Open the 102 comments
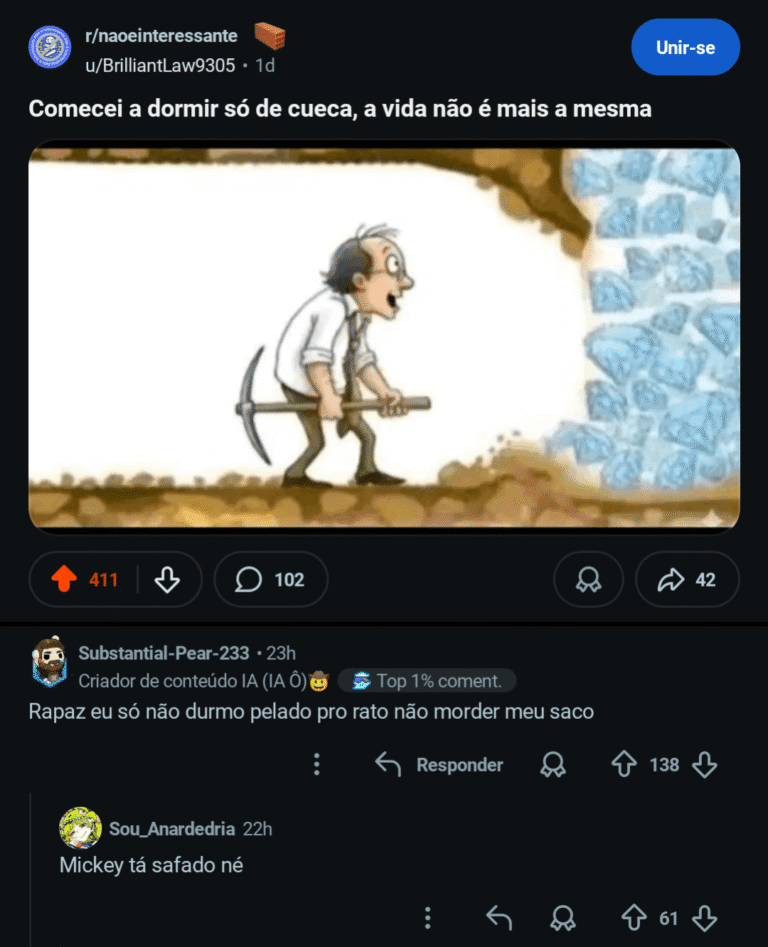The image size is (768, 947). (270, 579)
